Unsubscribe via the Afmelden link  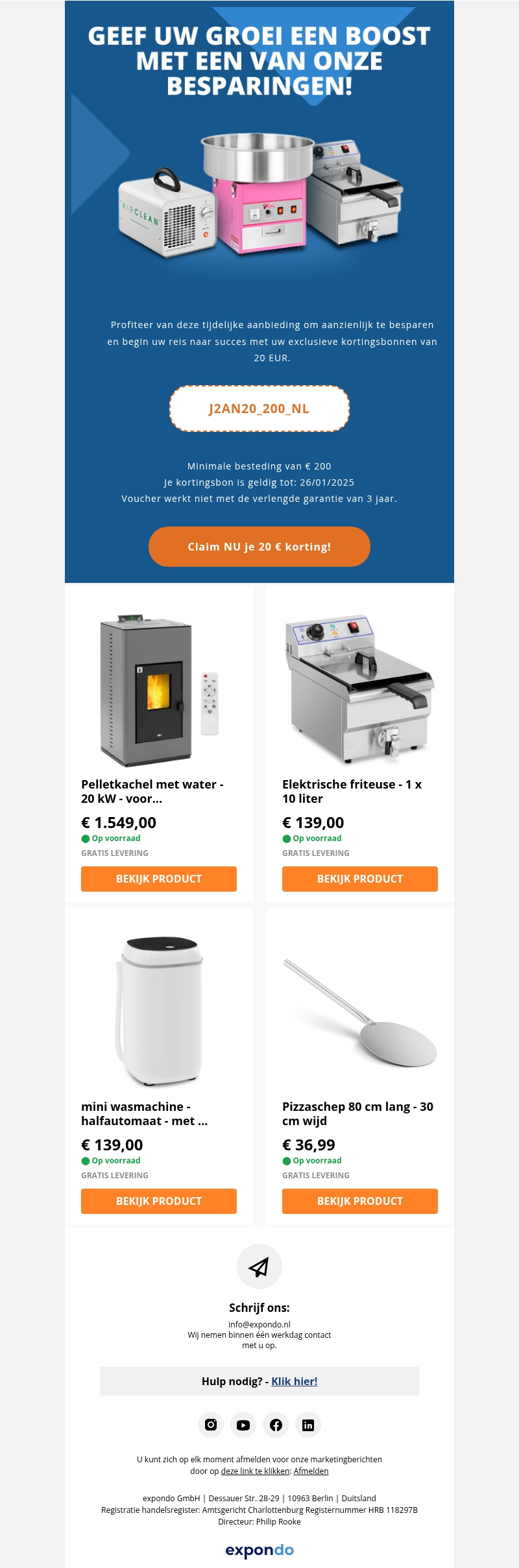coord(311,1471)
